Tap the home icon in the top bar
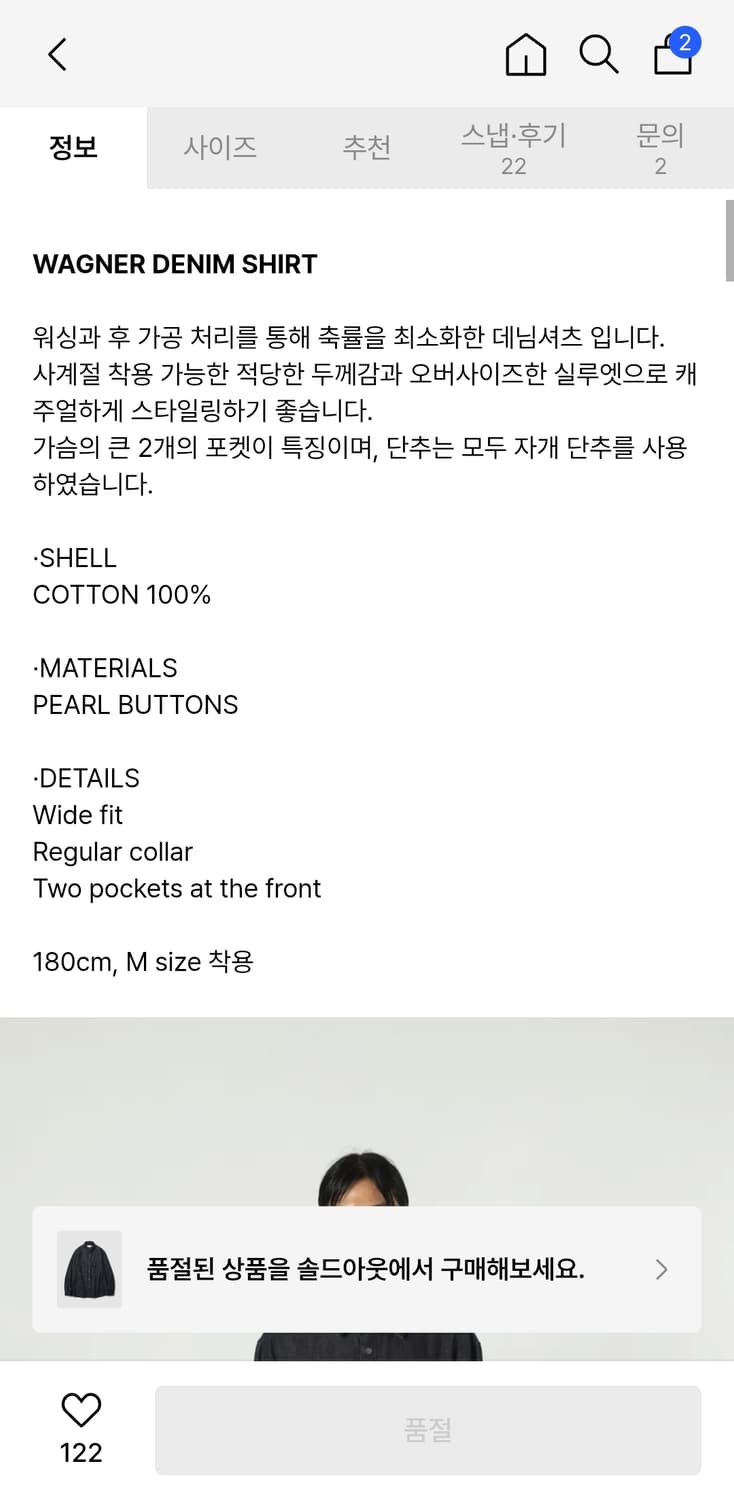The height and width of the screenshot is (1500, 734). 526,55
